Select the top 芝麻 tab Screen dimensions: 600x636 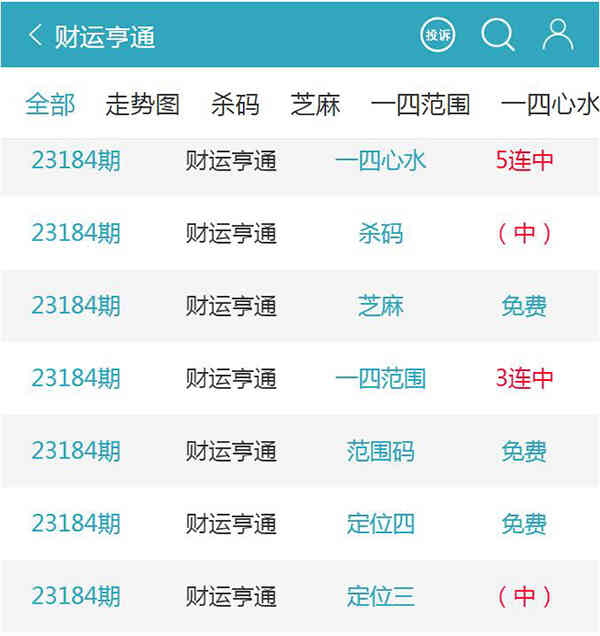tap(315, 104)
